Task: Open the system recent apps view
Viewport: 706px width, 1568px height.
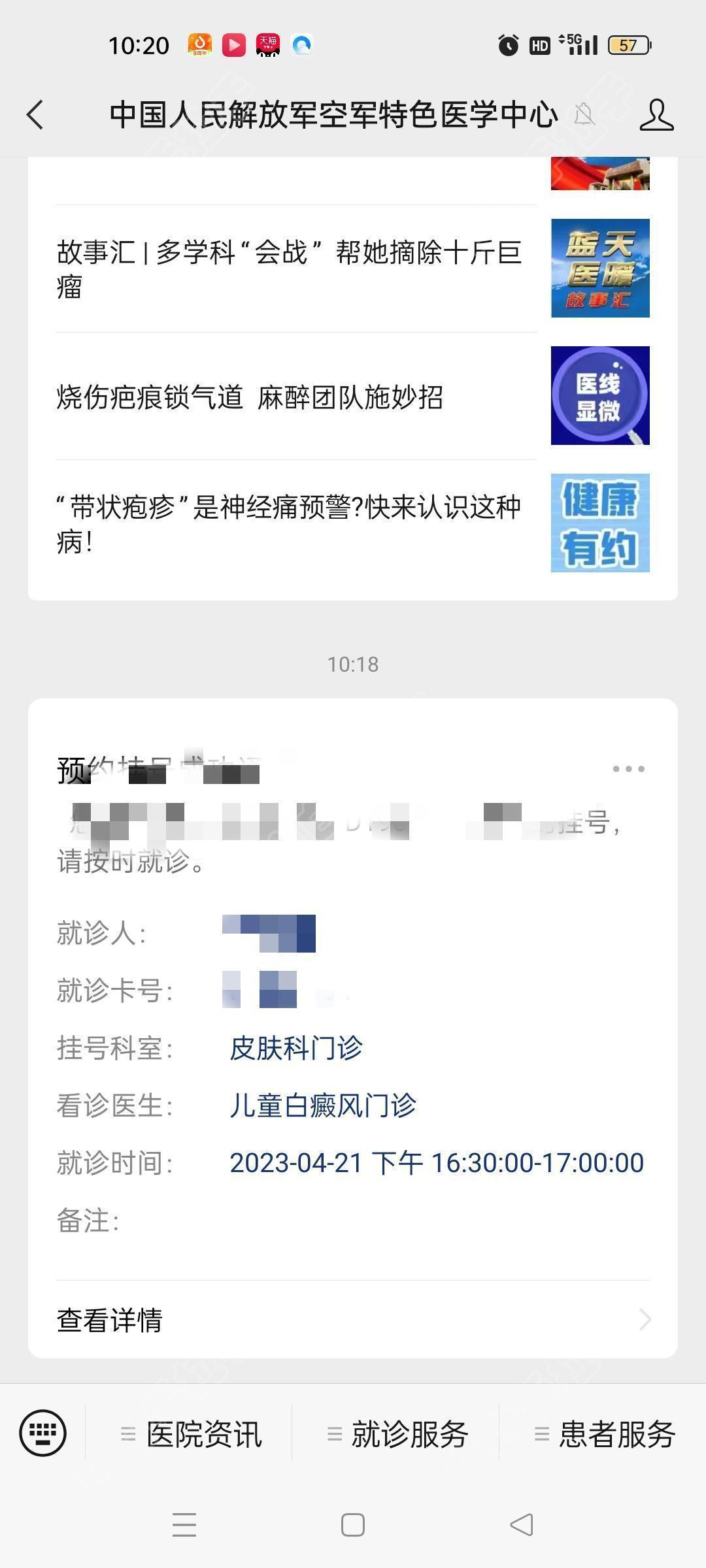Action: tap(184, 1526)
